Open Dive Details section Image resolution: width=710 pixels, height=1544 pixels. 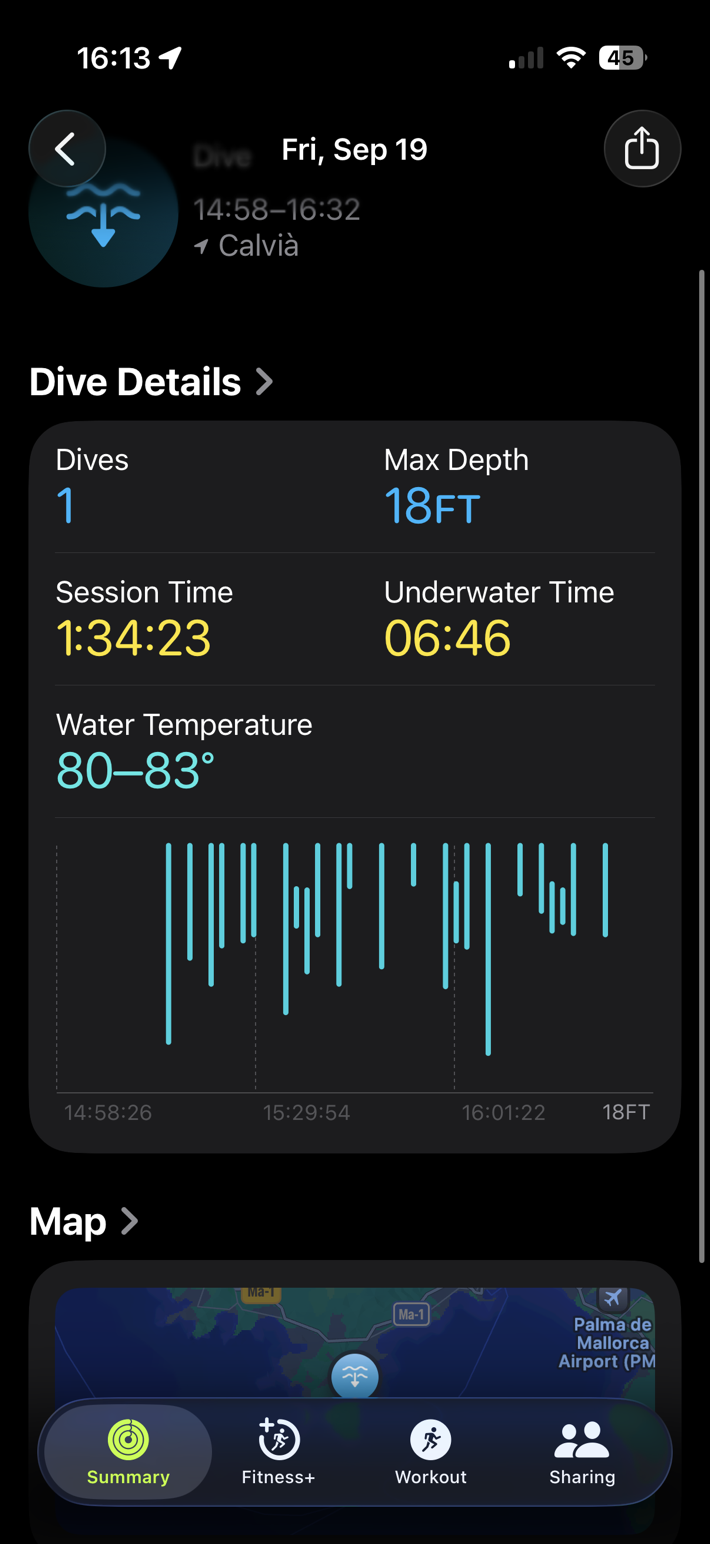152,382
